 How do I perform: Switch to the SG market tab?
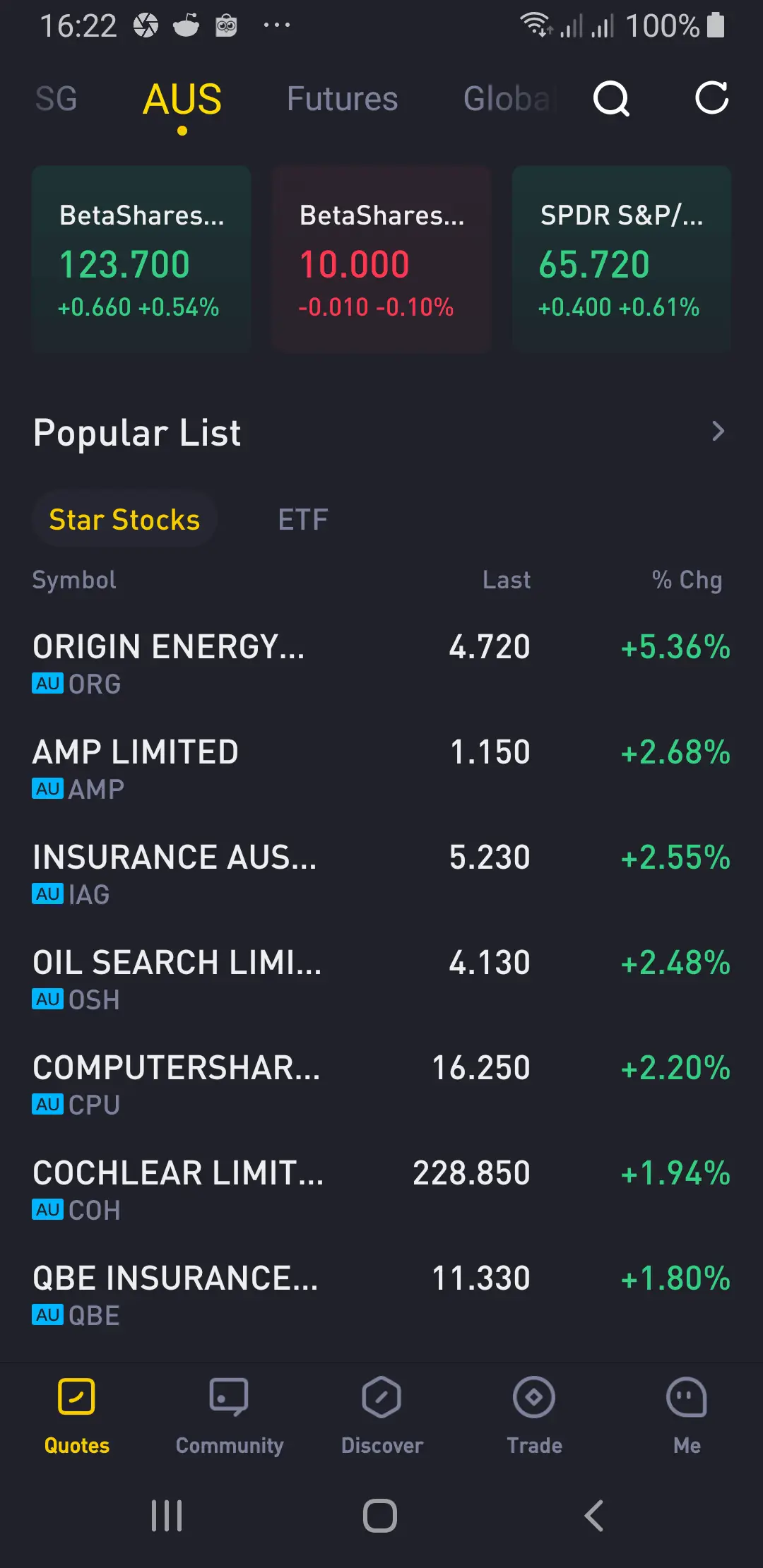coord(57,100)
